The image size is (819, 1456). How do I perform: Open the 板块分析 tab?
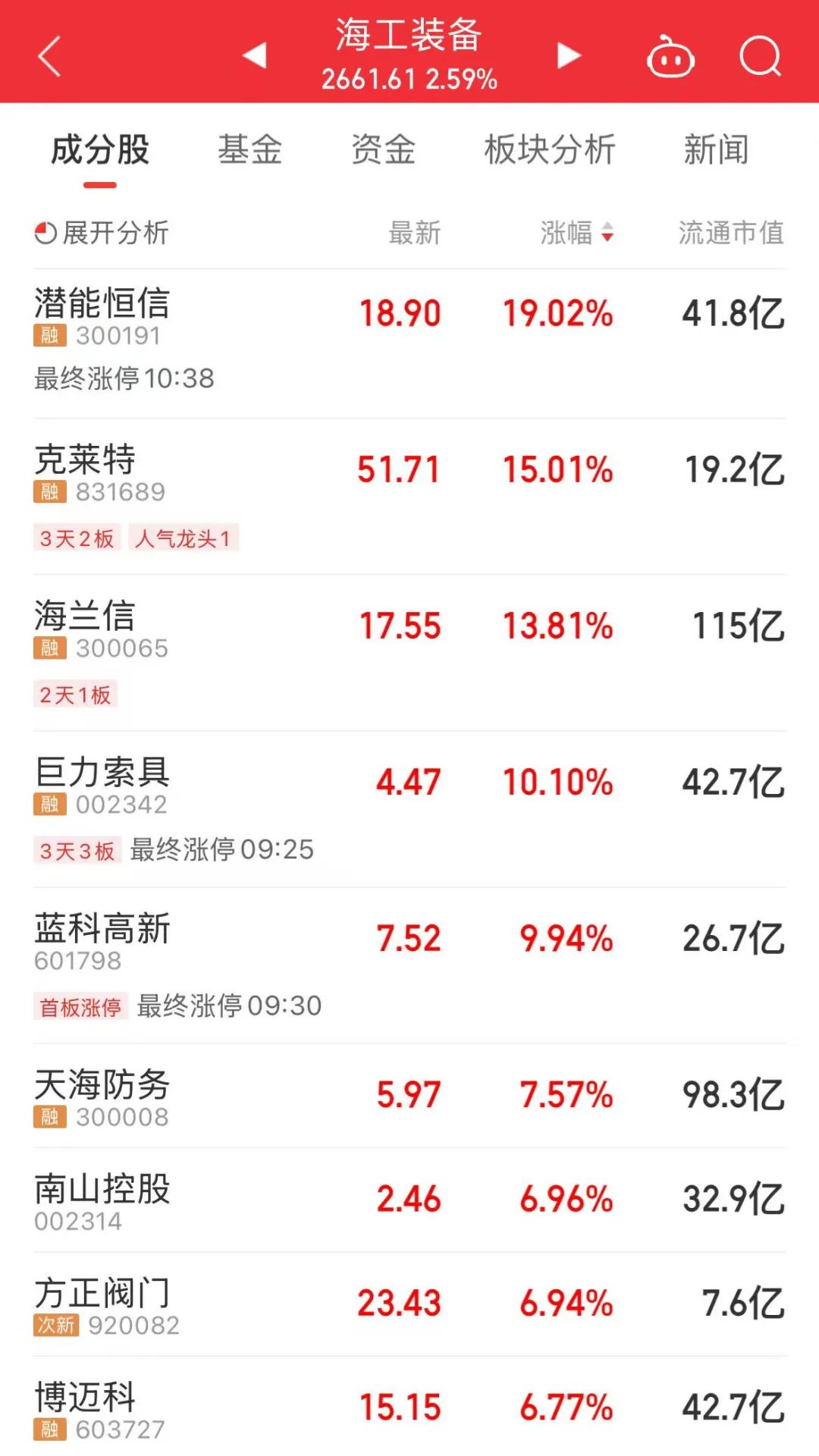(550, 149)
